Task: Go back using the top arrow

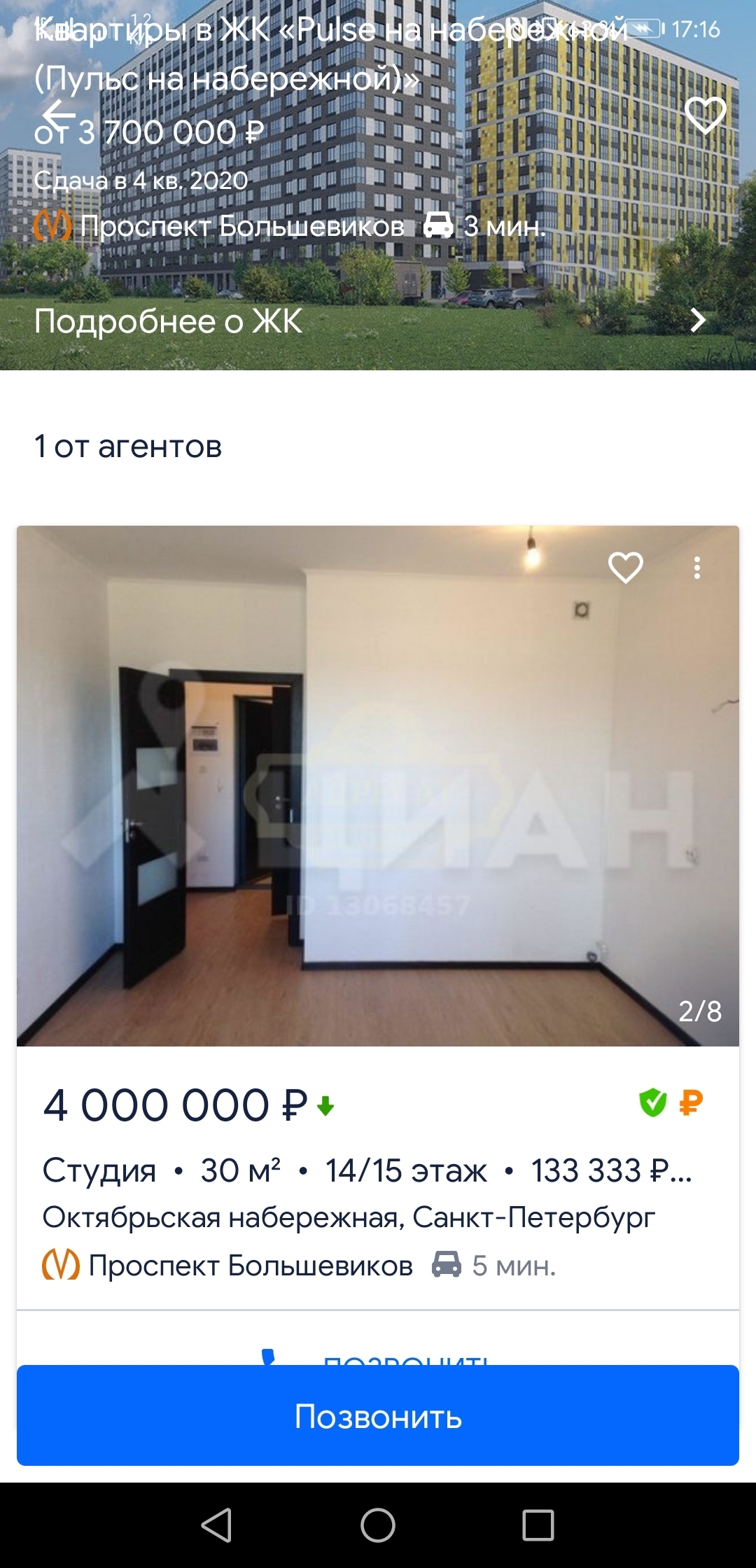Action: [x=59, y=115]
